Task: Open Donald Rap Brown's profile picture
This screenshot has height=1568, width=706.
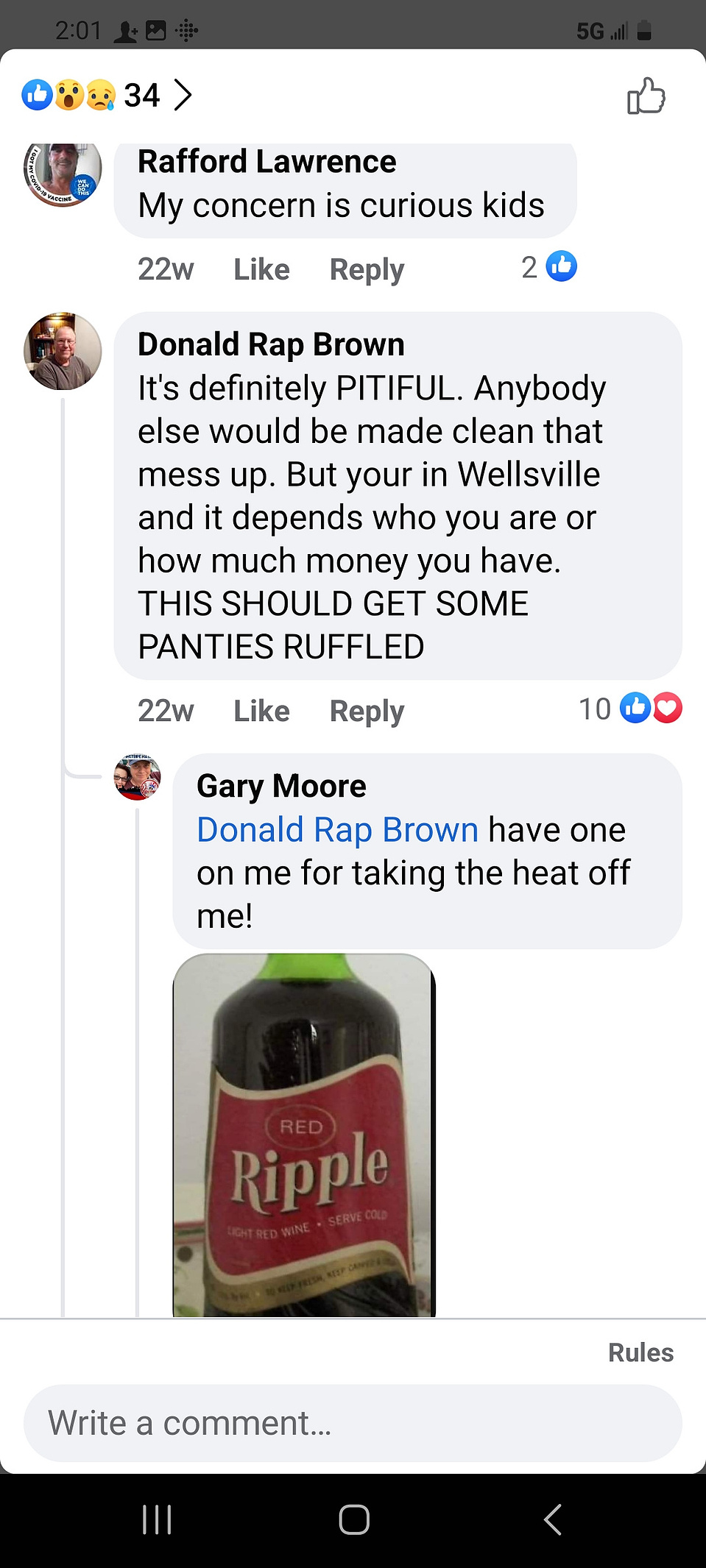Action: pyautogui.click(x=63, y=351)
